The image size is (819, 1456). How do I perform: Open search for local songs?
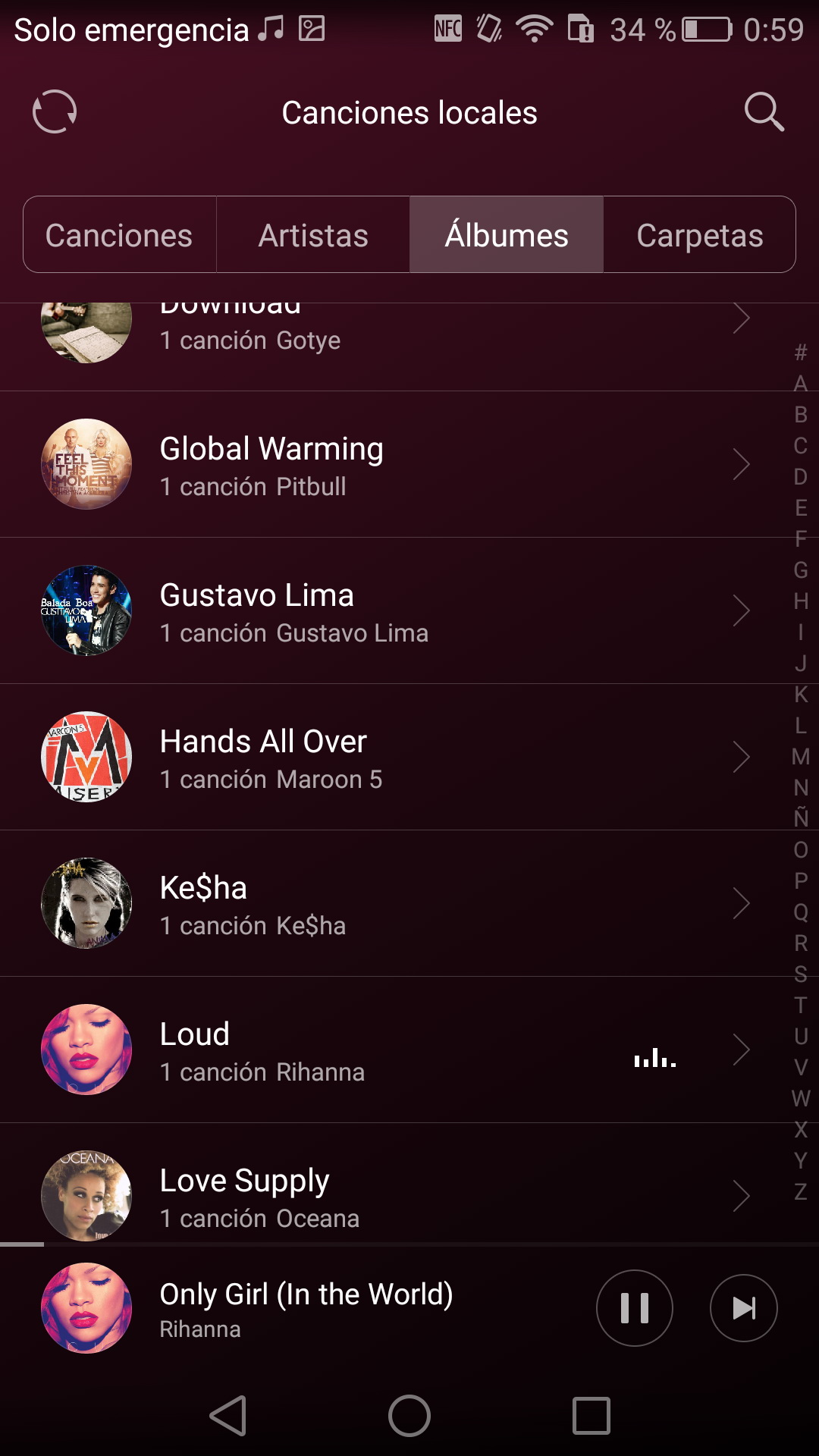pyautogui.click(x=763, y=112)
